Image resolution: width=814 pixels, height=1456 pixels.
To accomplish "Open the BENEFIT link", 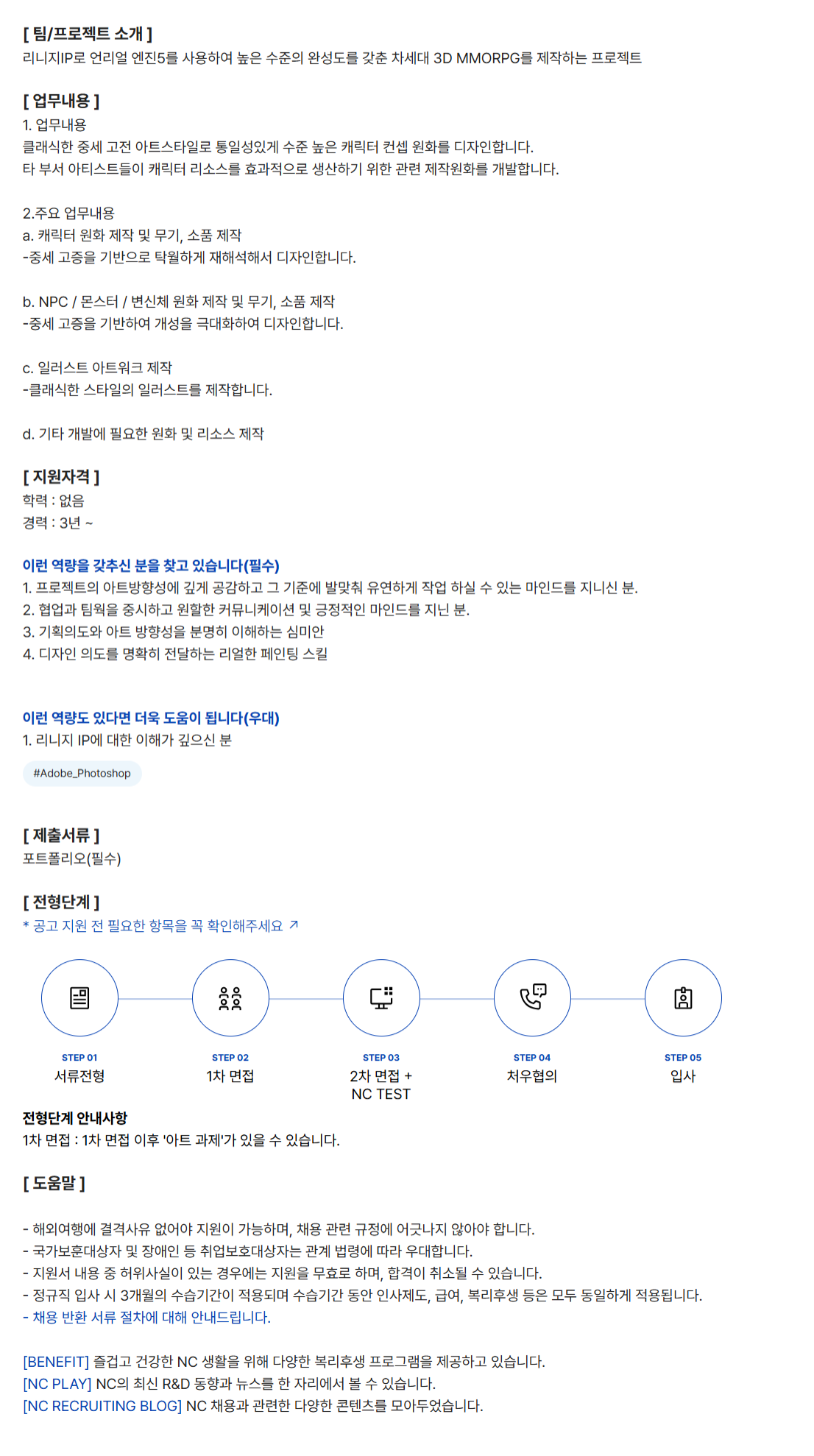I will [x=56, y=1361].
